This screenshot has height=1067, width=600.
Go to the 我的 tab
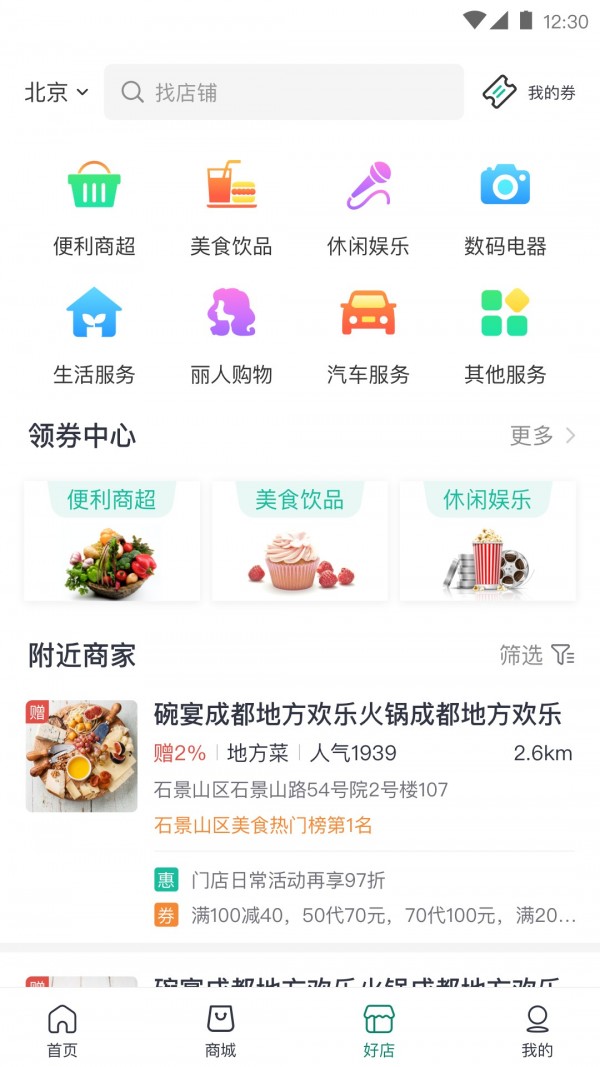point(537,1031)
